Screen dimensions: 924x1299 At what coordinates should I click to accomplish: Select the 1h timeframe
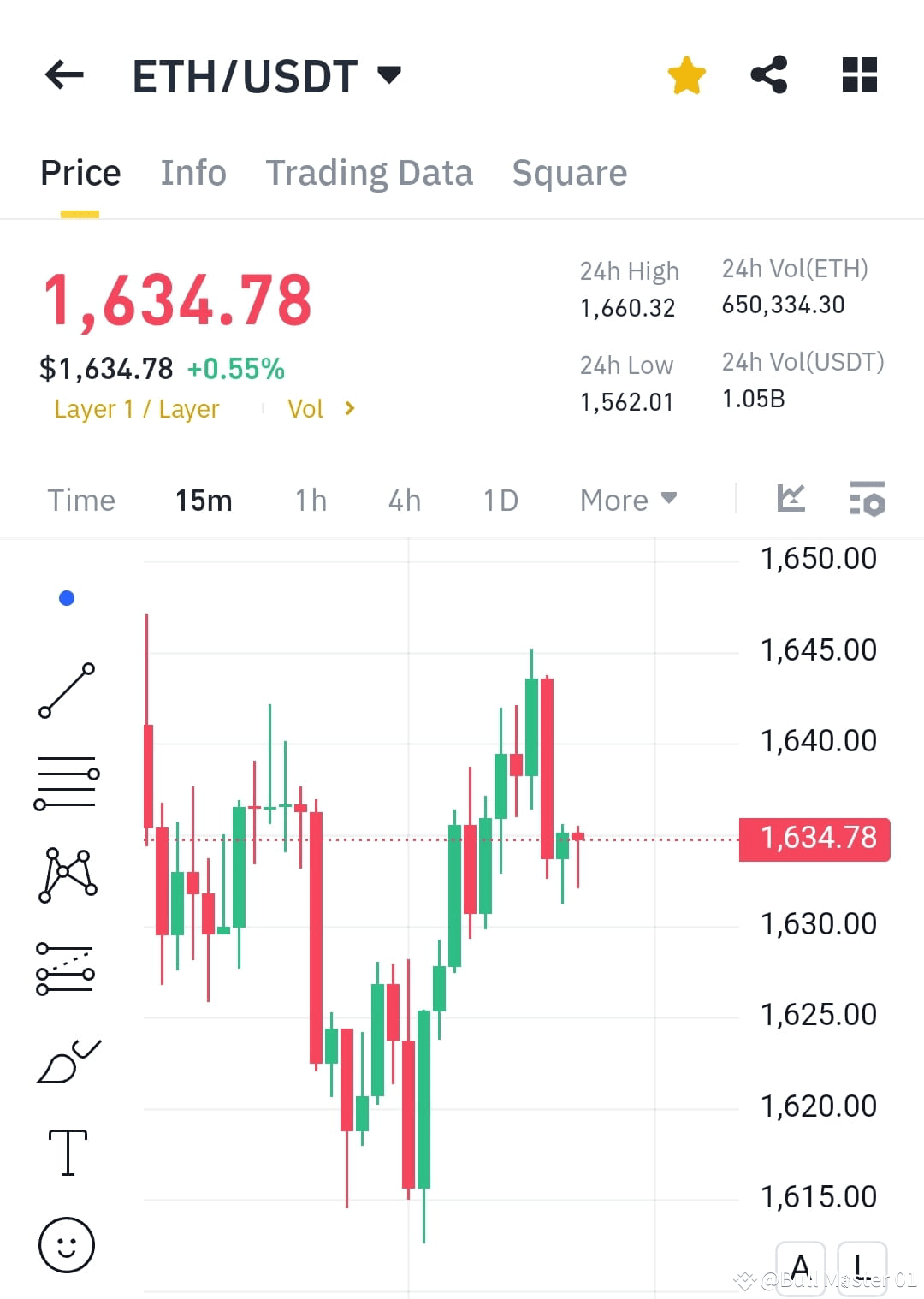pos(310,500)
